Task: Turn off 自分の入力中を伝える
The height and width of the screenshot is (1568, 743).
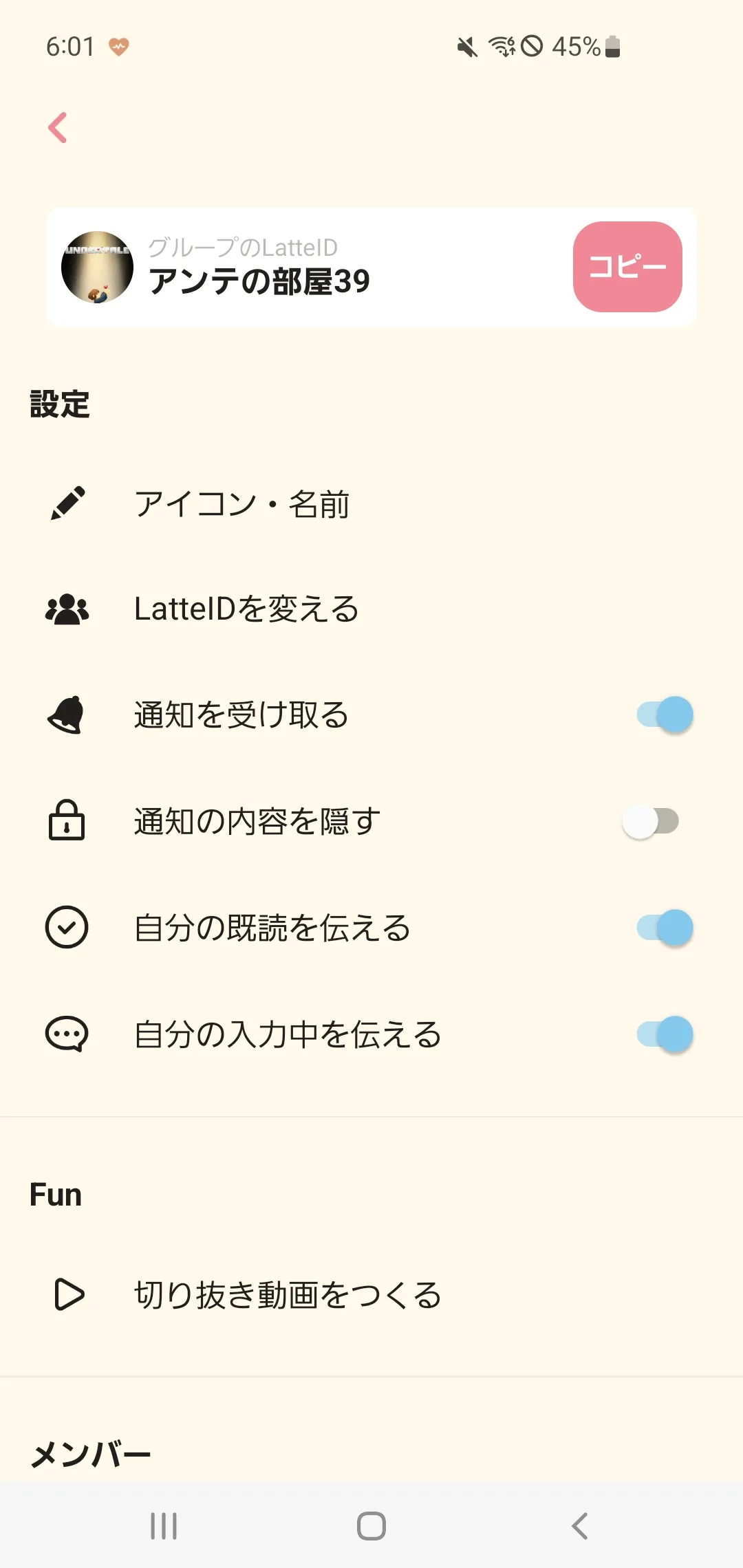Action: coord(664,1034)
